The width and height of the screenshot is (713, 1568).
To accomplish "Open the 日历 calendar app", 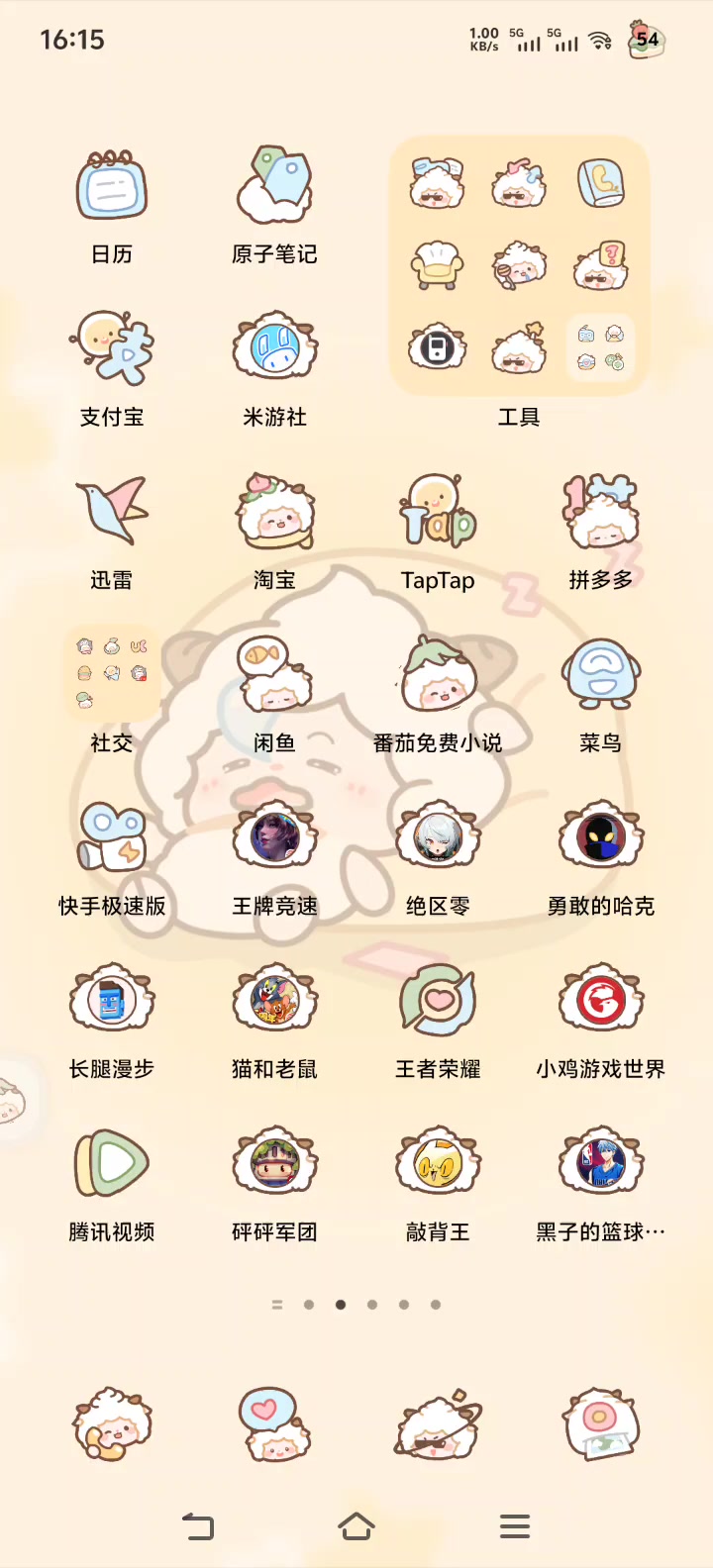I will [x=112, y=188].
